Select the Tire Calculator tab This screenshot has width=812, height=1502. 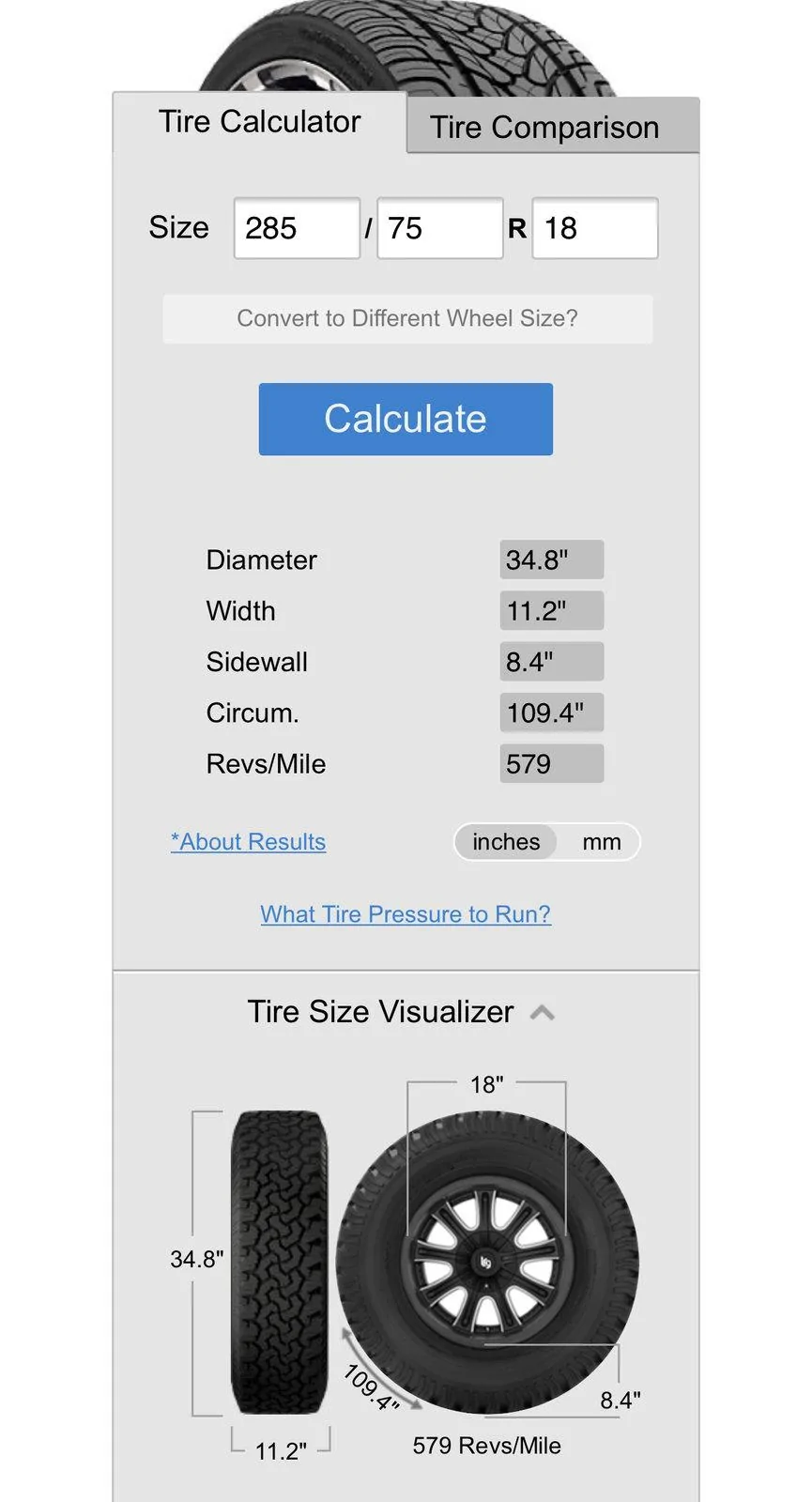(x=260, y=122)
